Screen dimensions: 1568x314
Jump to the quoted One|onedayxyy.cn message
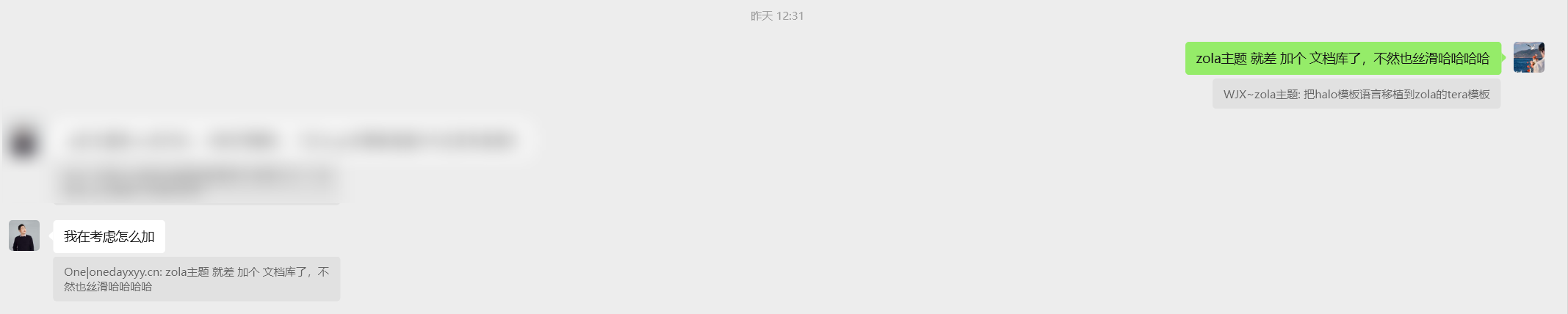196,279
